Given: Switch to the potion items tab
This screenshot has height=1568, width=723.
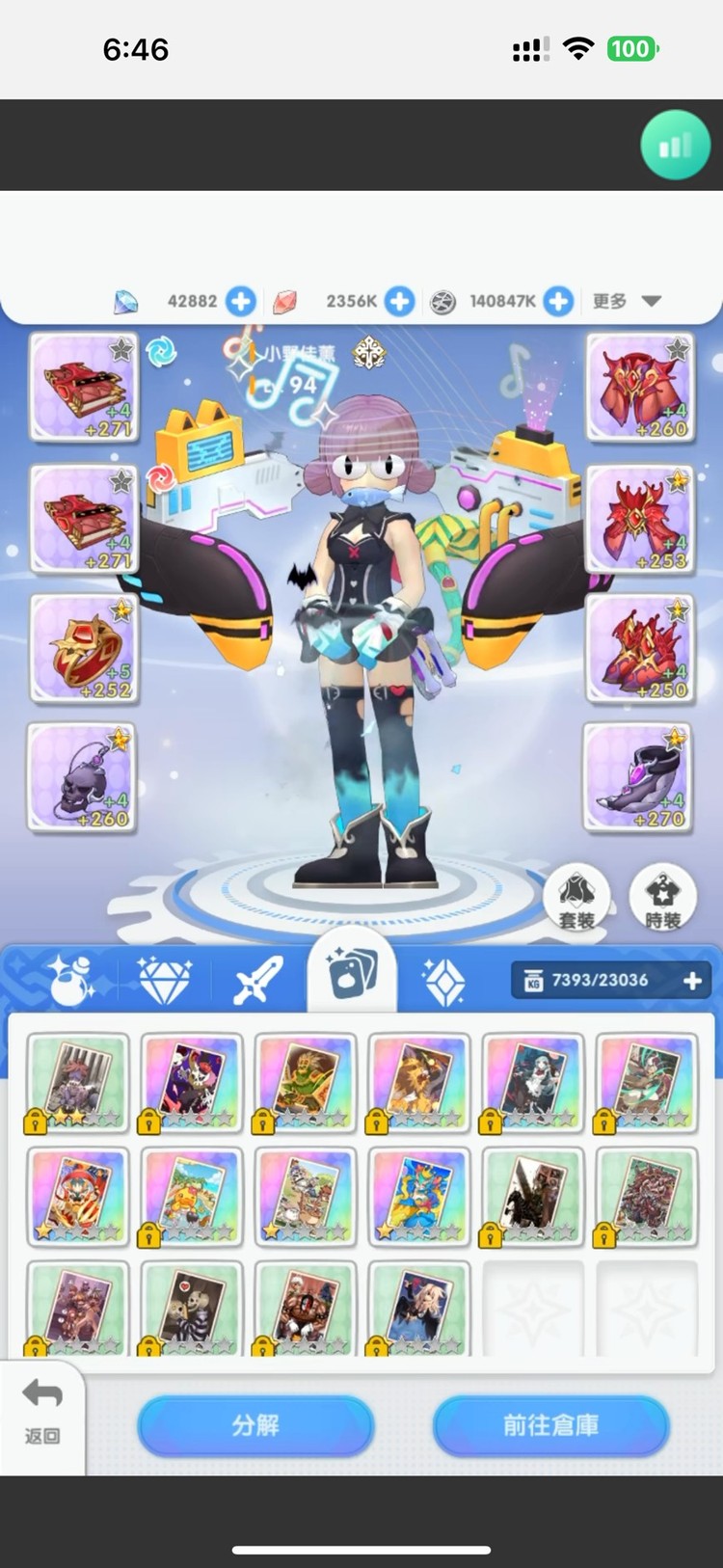Looking at the screenshot, I should pos(71,980).
